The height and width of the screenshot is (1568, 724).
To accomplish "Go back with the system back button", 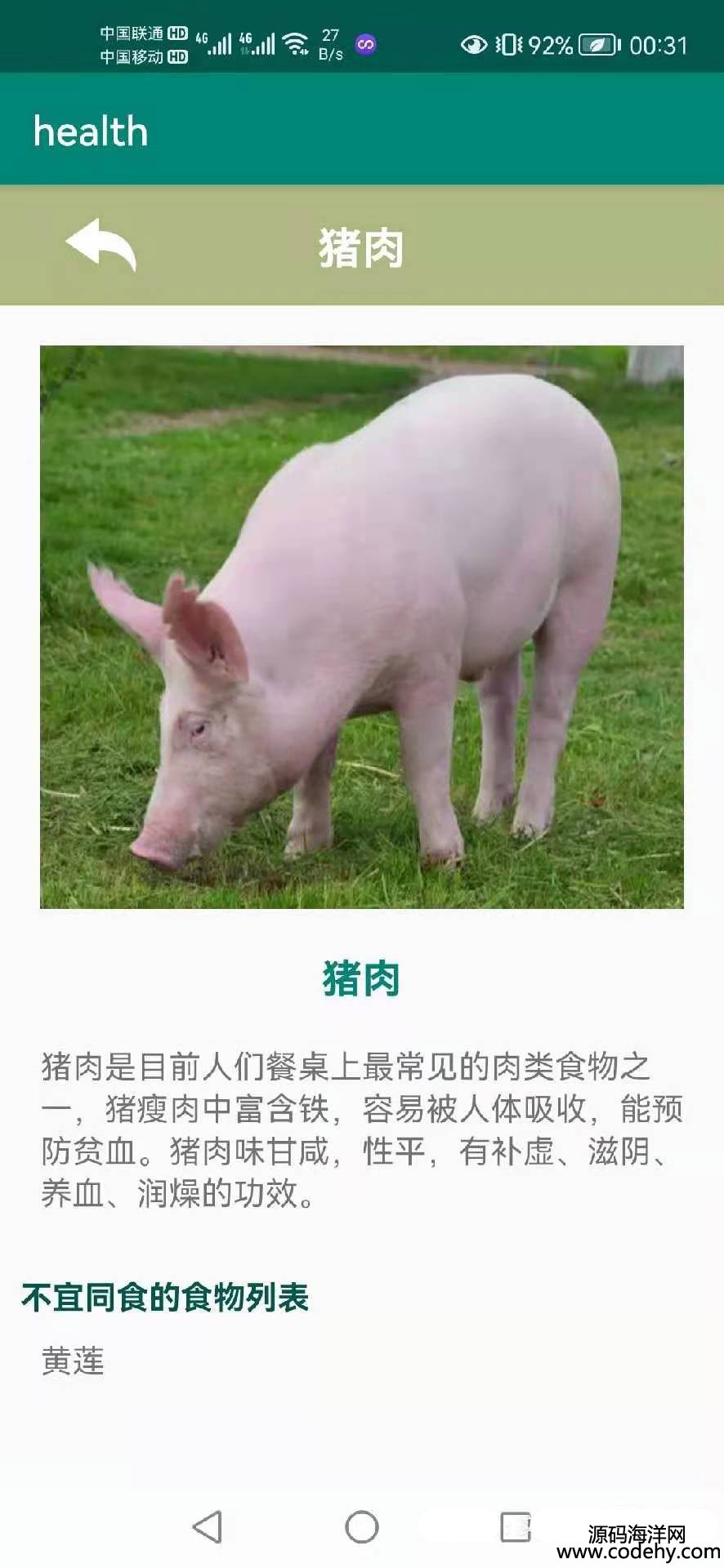I will [x=208, y=1526].
